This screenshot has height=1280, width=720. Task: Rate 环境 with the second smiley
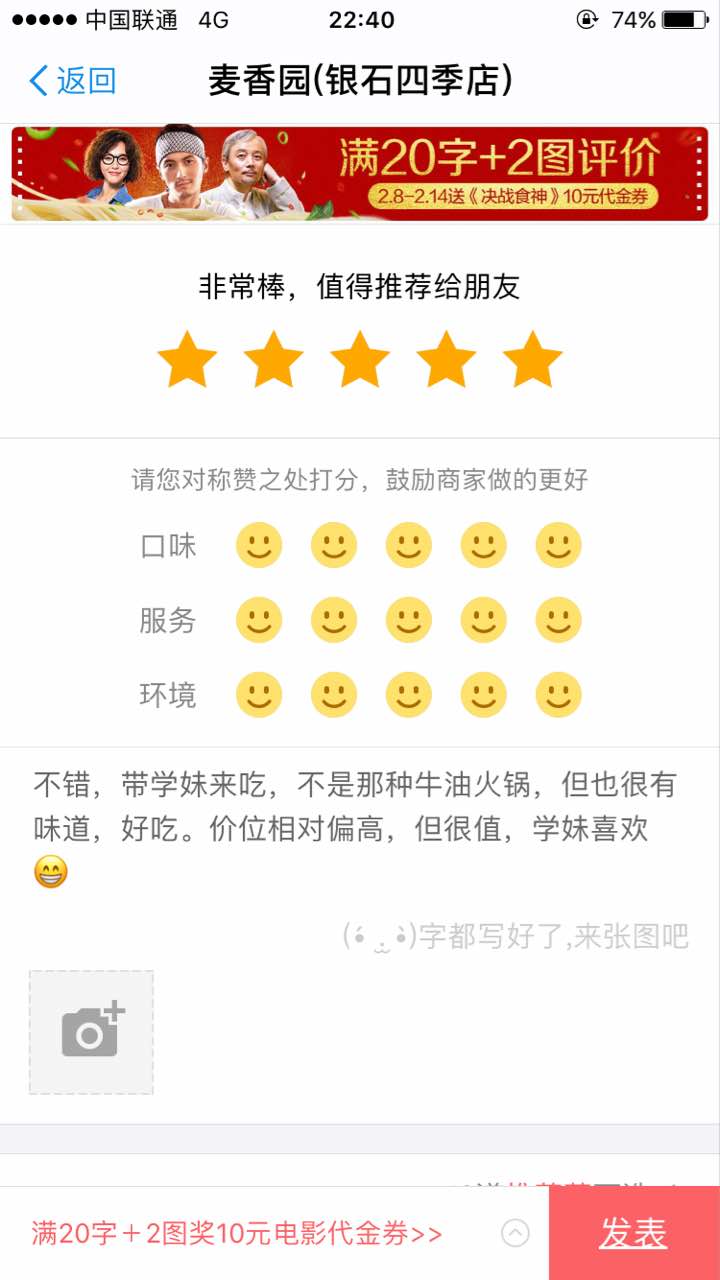coord(334,695)
